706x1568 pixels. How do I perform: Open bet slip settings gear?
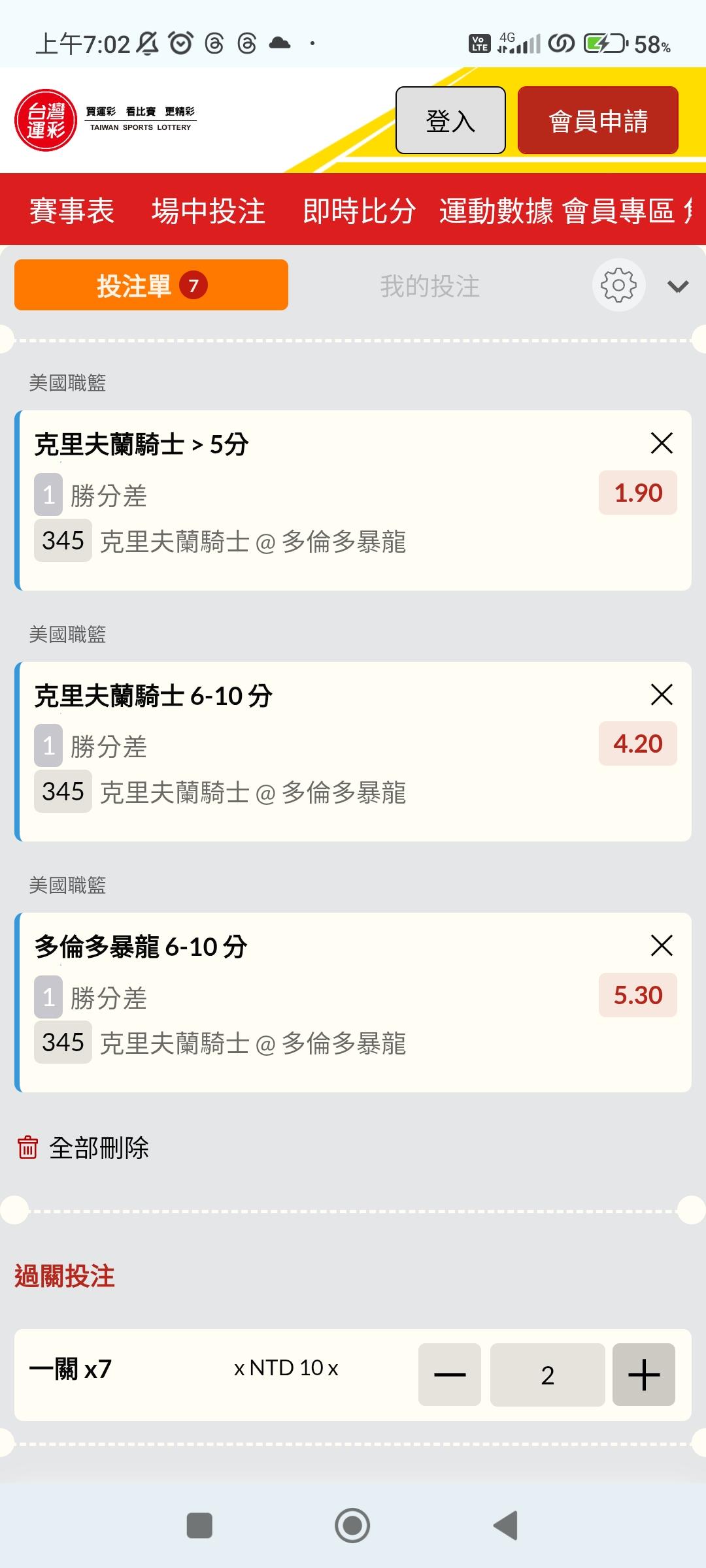(618, 286)
